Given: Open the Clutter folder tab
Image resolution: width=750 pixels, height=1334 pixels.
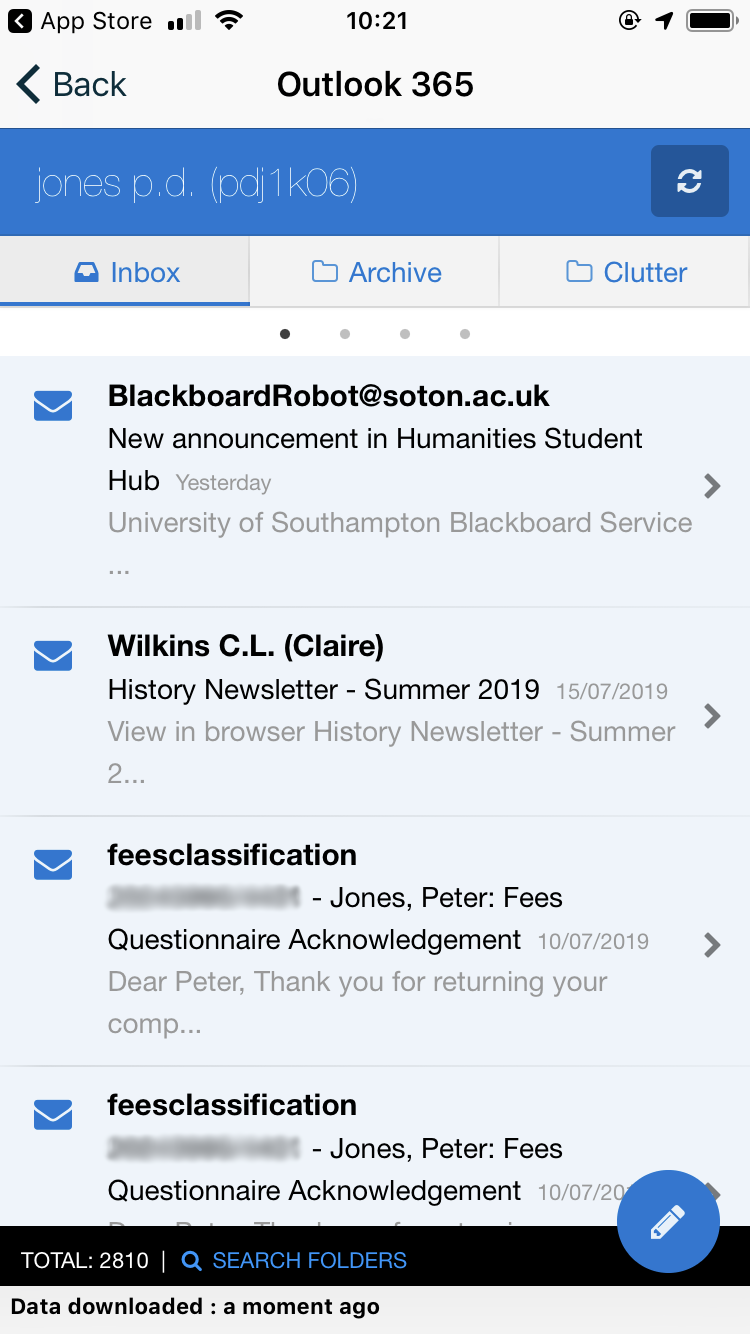Looking at the screenshot, I should coord(625,272).
